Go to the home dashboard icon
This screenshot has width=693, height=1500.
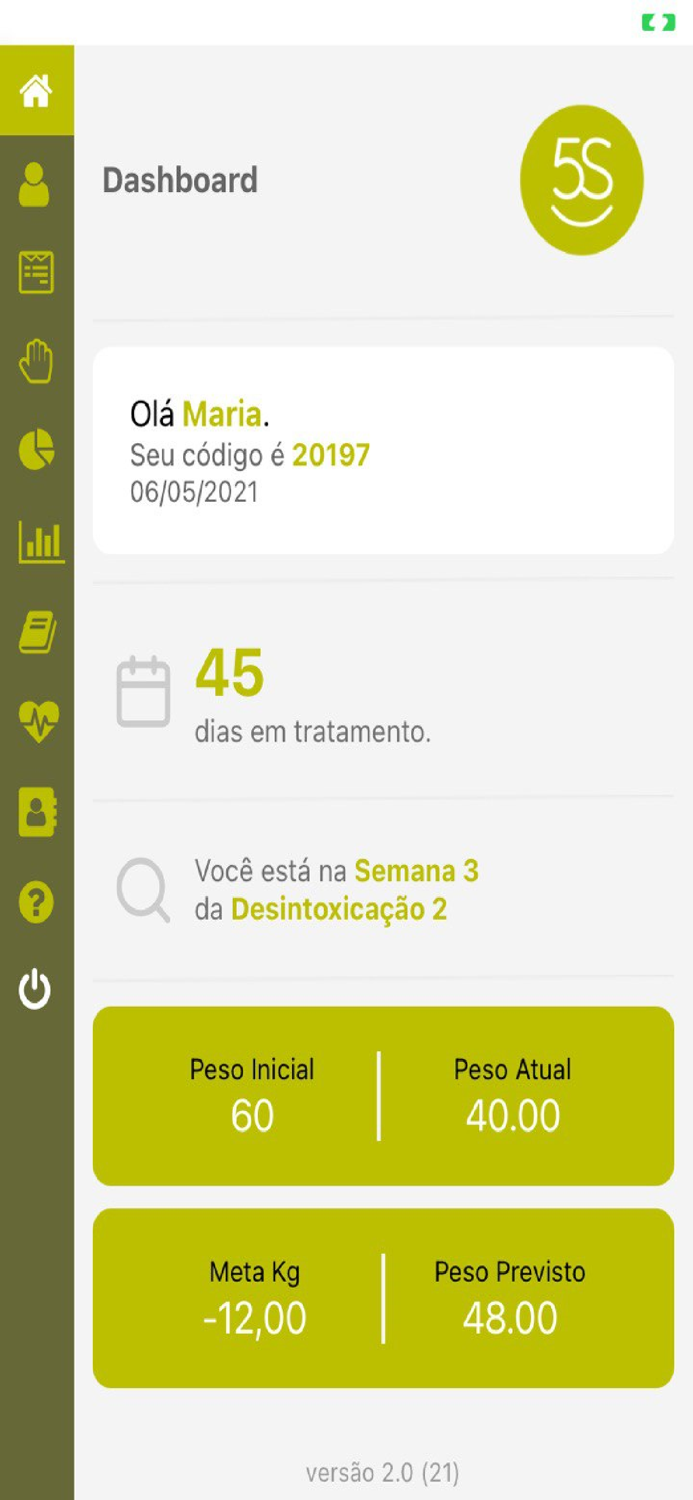(36, 91)
